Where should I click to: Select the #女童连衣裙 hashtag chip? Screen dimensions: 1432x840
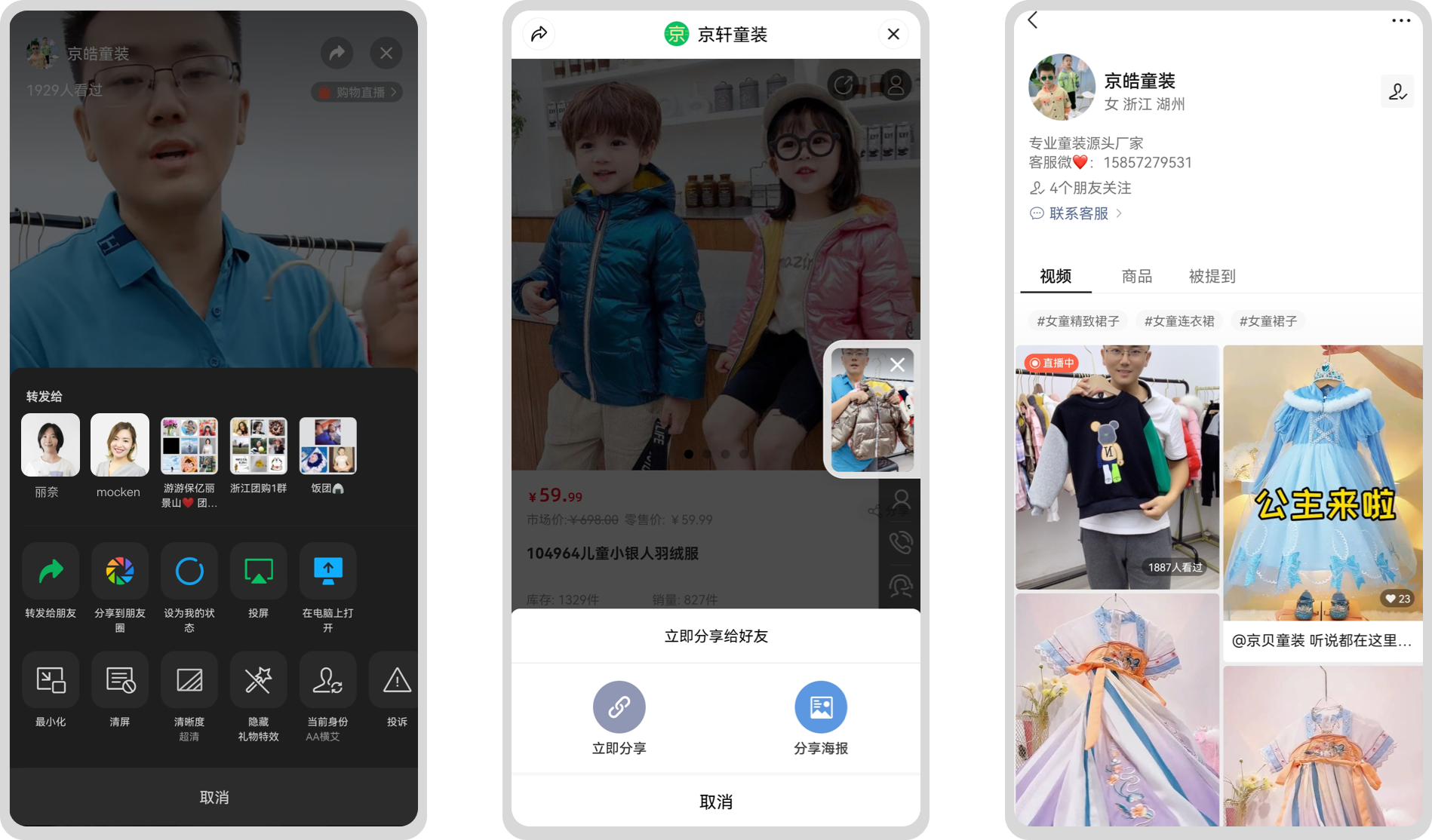point(1178,321)
